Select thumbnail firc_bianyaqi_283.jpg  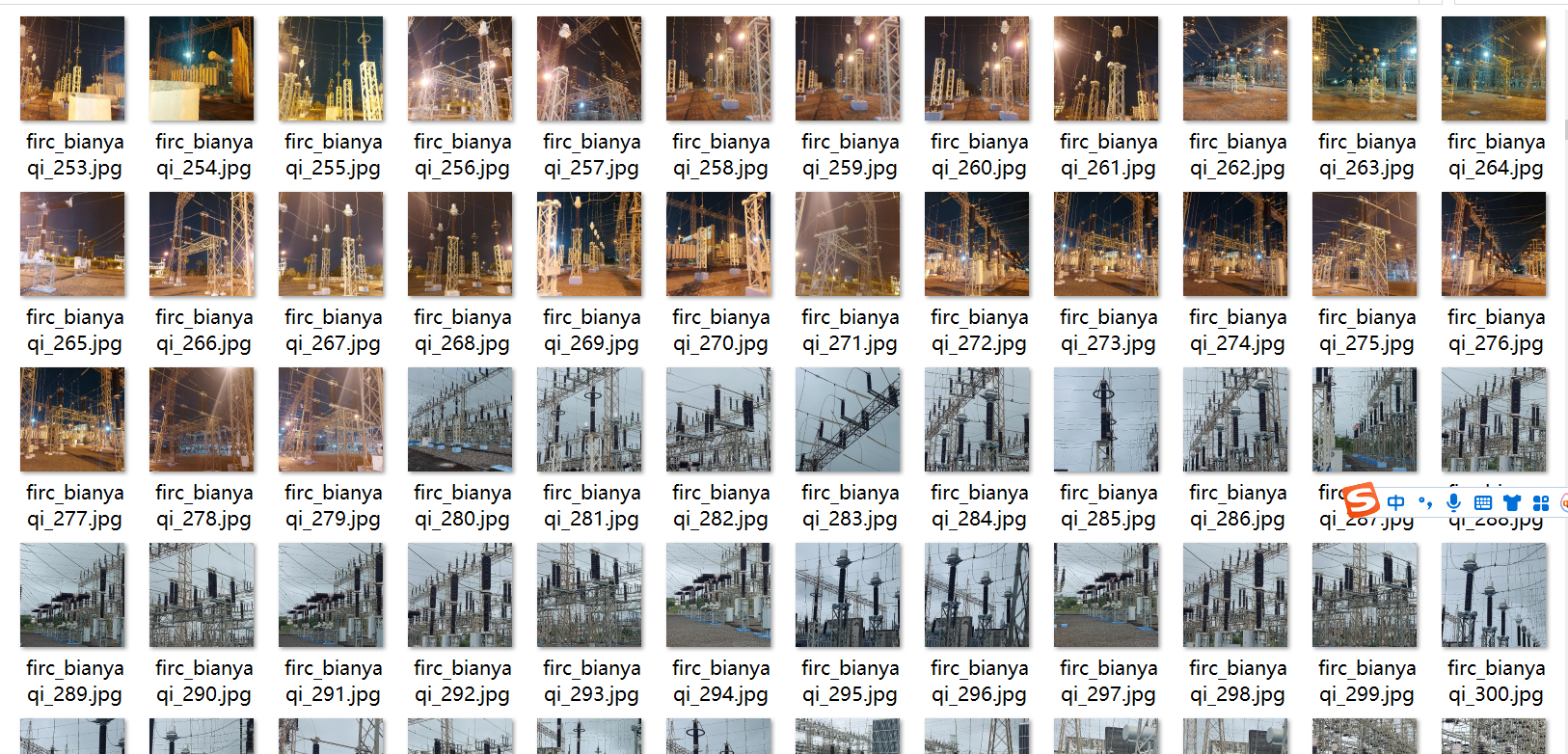848,420
